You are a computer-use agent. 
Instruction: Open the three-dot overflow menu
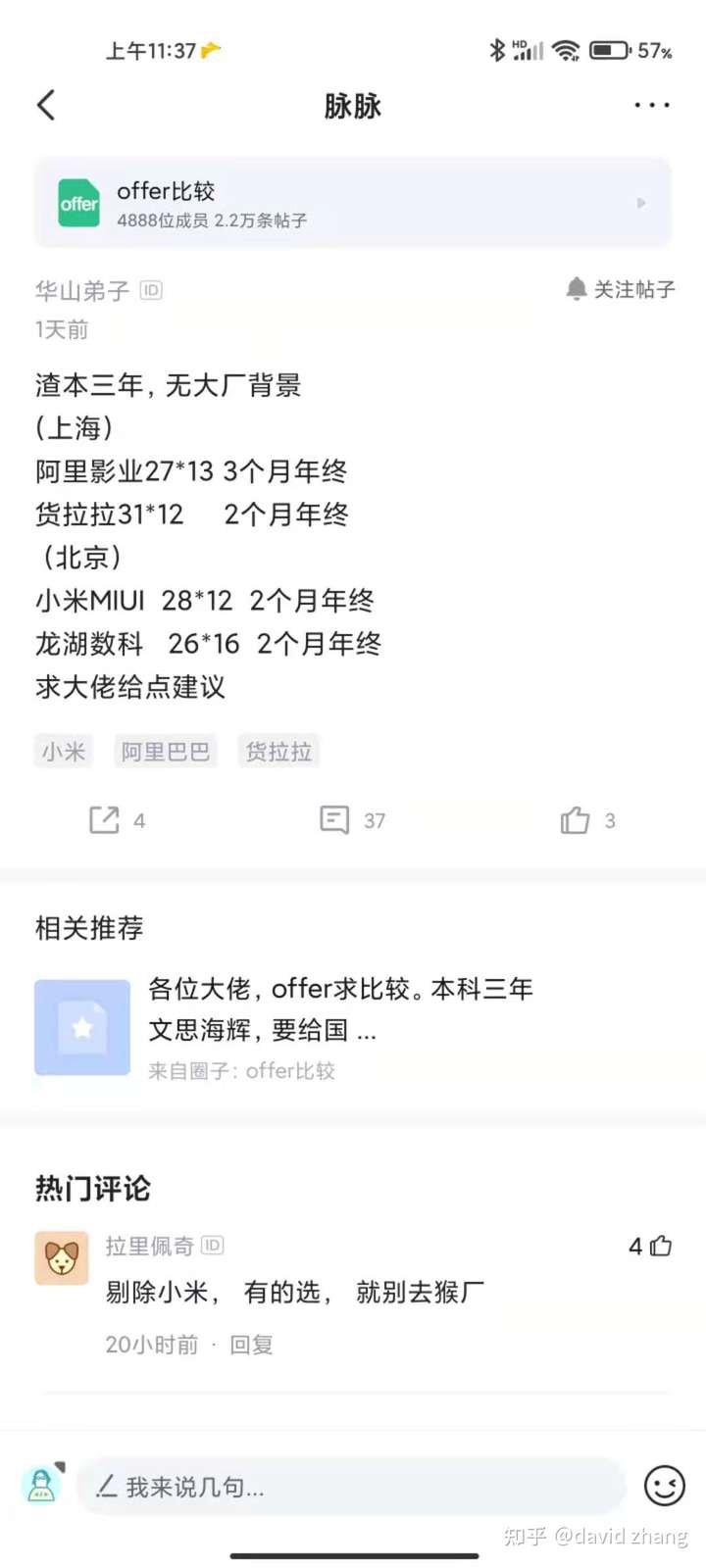[x=651, y=105]
